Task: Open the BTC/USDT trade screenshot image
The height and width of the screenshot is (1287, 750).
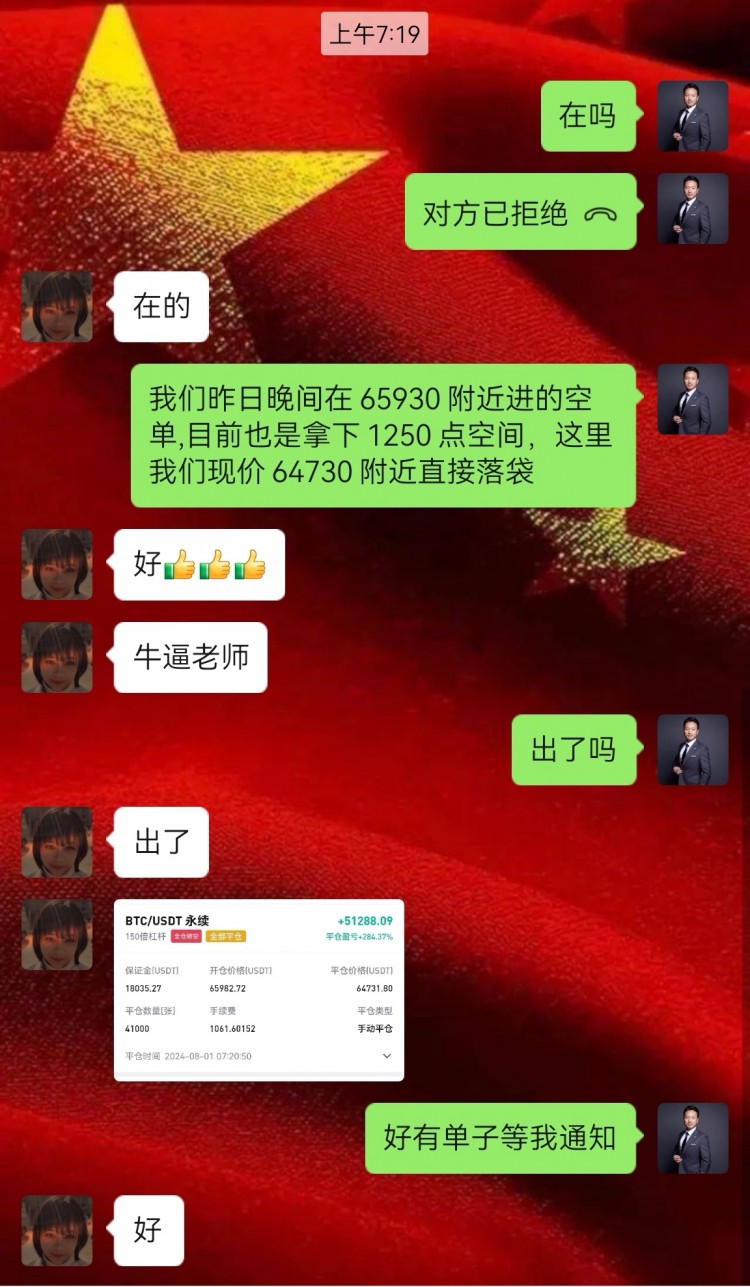Action: pos(259,989)
